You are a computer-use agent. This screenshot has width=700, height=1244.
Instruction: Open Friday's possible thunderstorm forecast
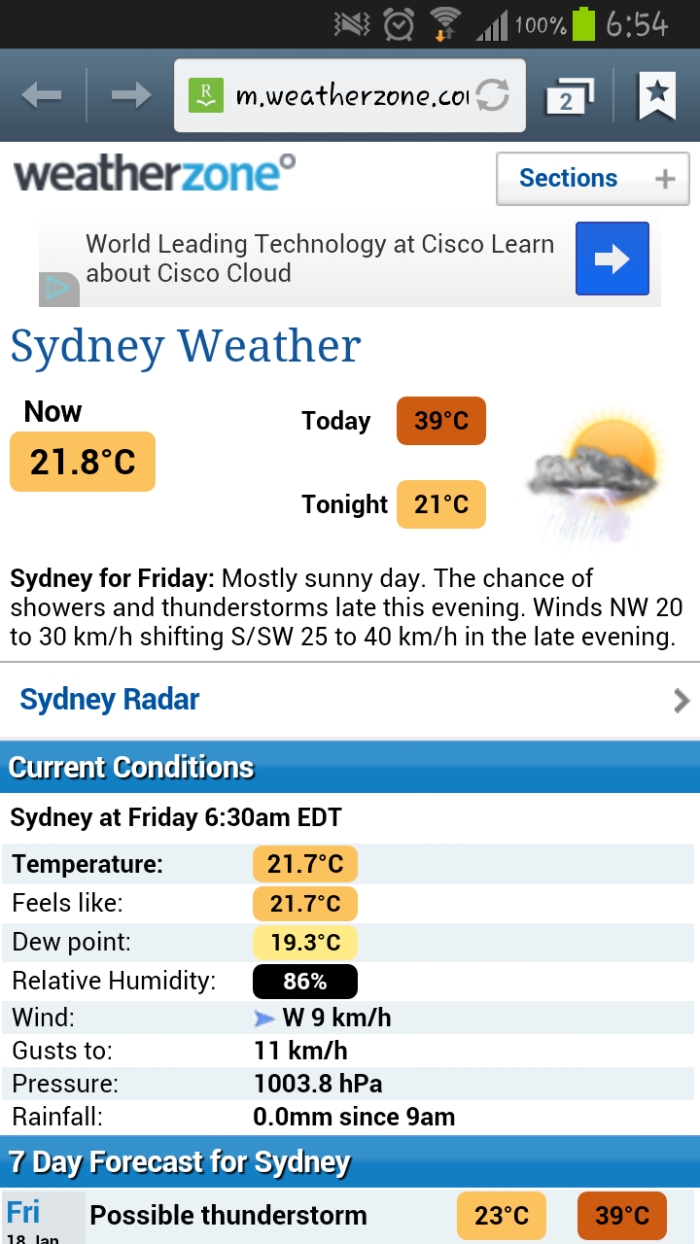point(228,1215)
